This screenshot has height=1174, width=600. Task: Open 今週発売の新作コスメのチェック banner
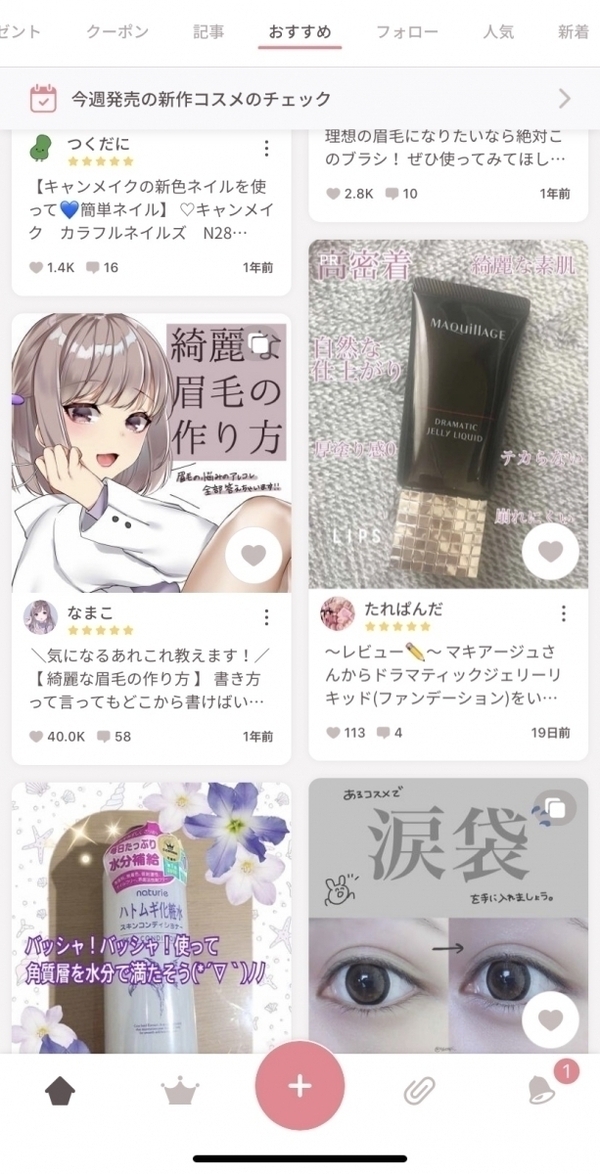click(x=300, y=99)
